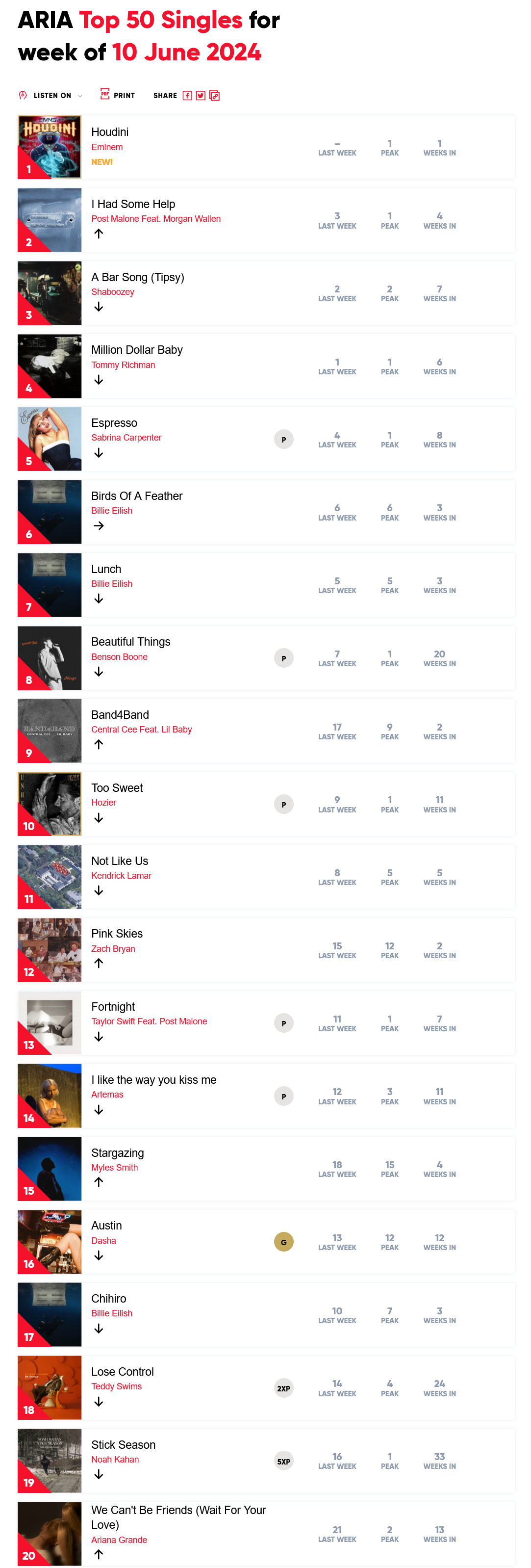This screenshot has height=1568, width=531.
Task: Open the Too Sweet by Hozier entry
Action: click(117, 787)
